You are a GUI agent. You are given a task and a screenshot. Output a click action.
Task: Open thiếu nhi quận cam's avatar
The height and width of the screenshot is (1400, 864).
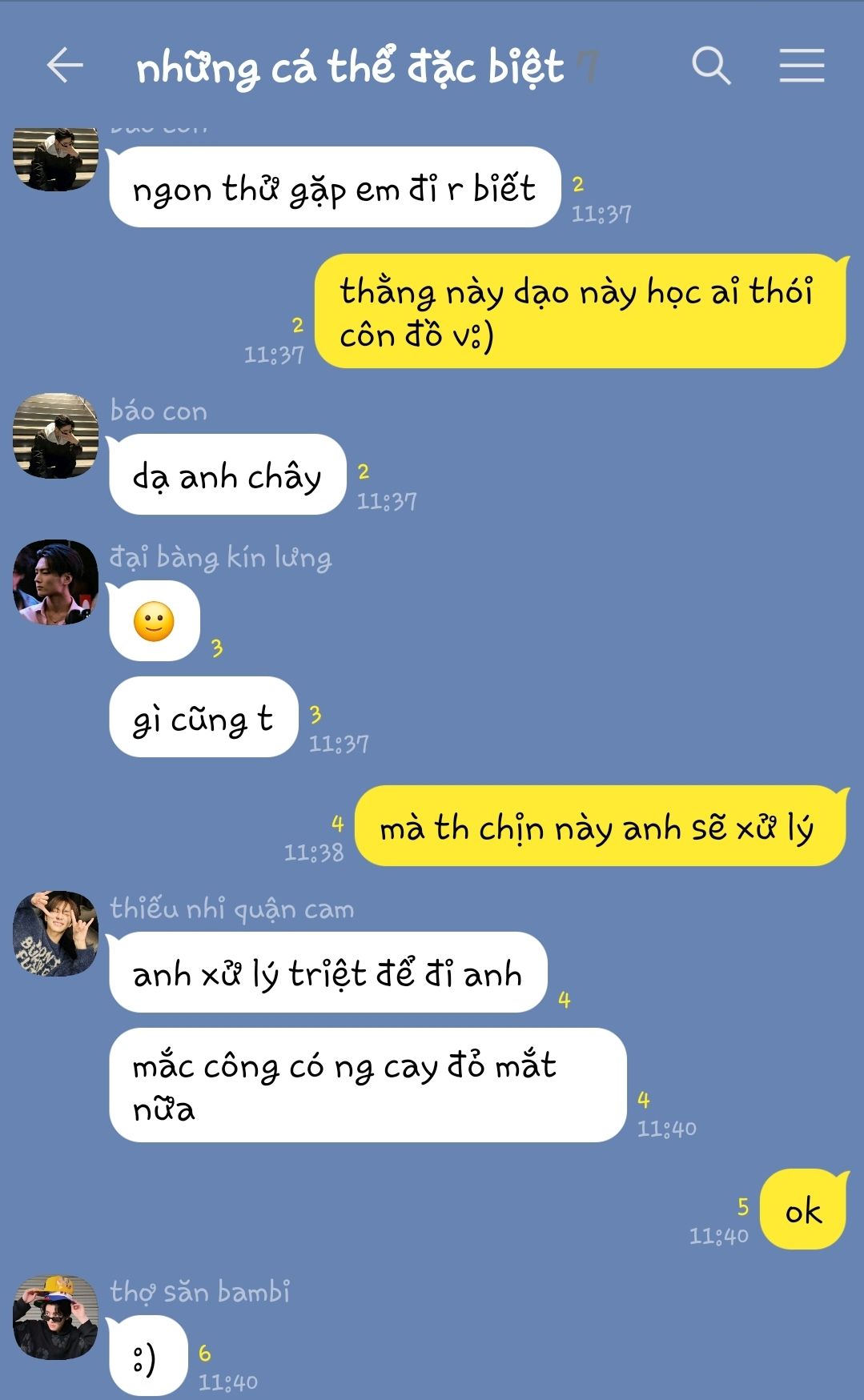(55, 933)
